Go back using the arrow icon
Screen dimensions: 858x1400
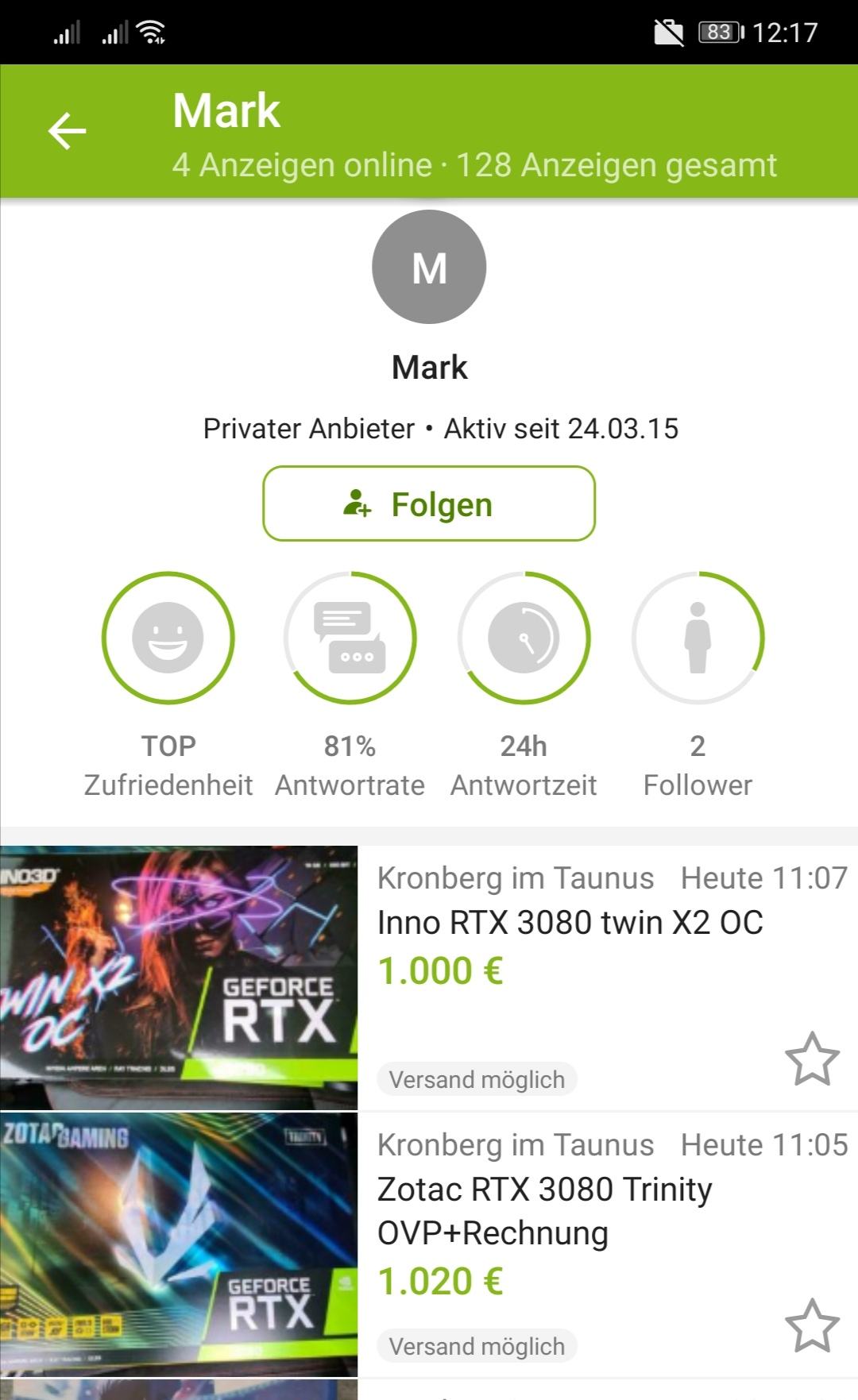[x=68, y=131]
